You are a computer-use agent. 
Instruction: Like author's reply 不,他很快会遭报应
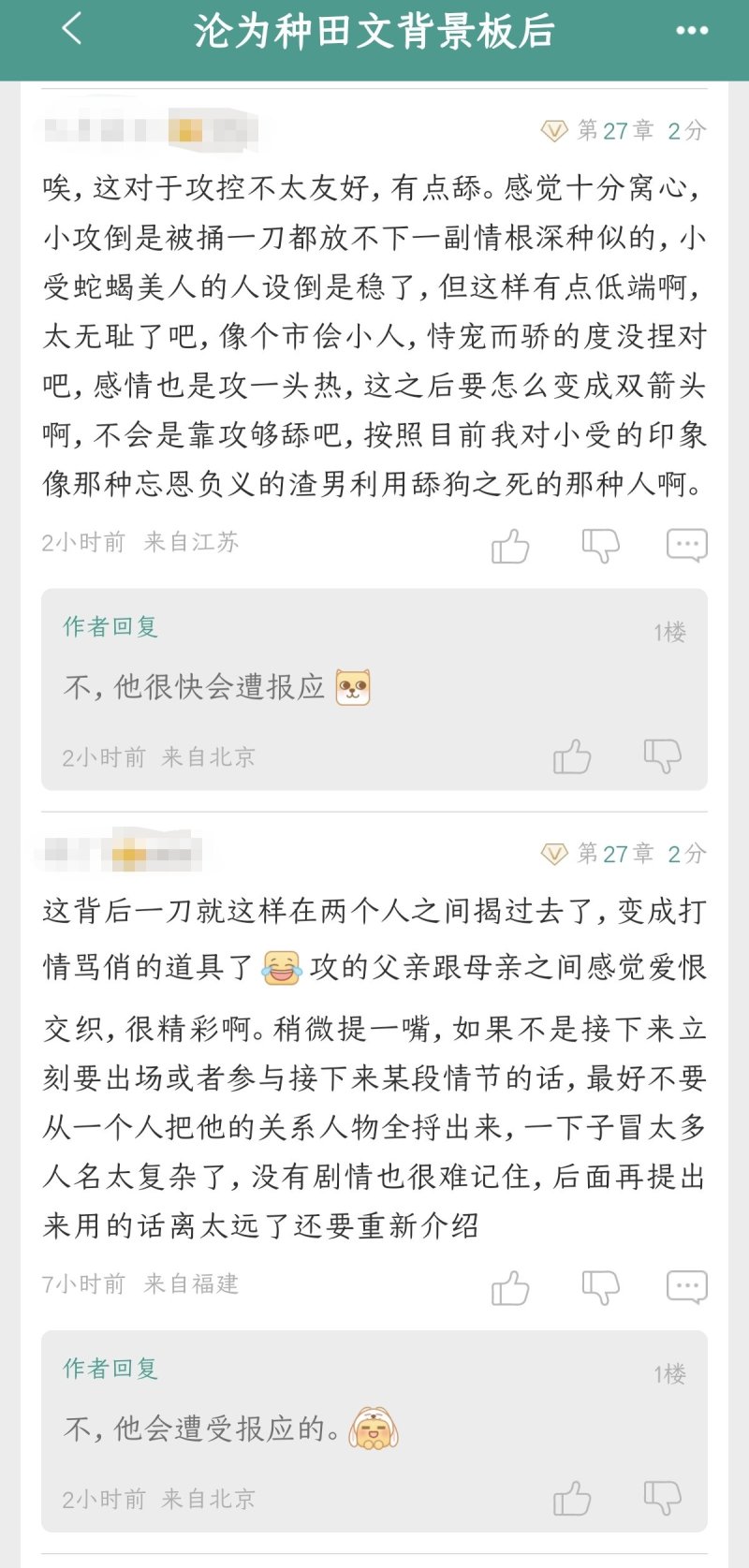[x=572, y=756]
